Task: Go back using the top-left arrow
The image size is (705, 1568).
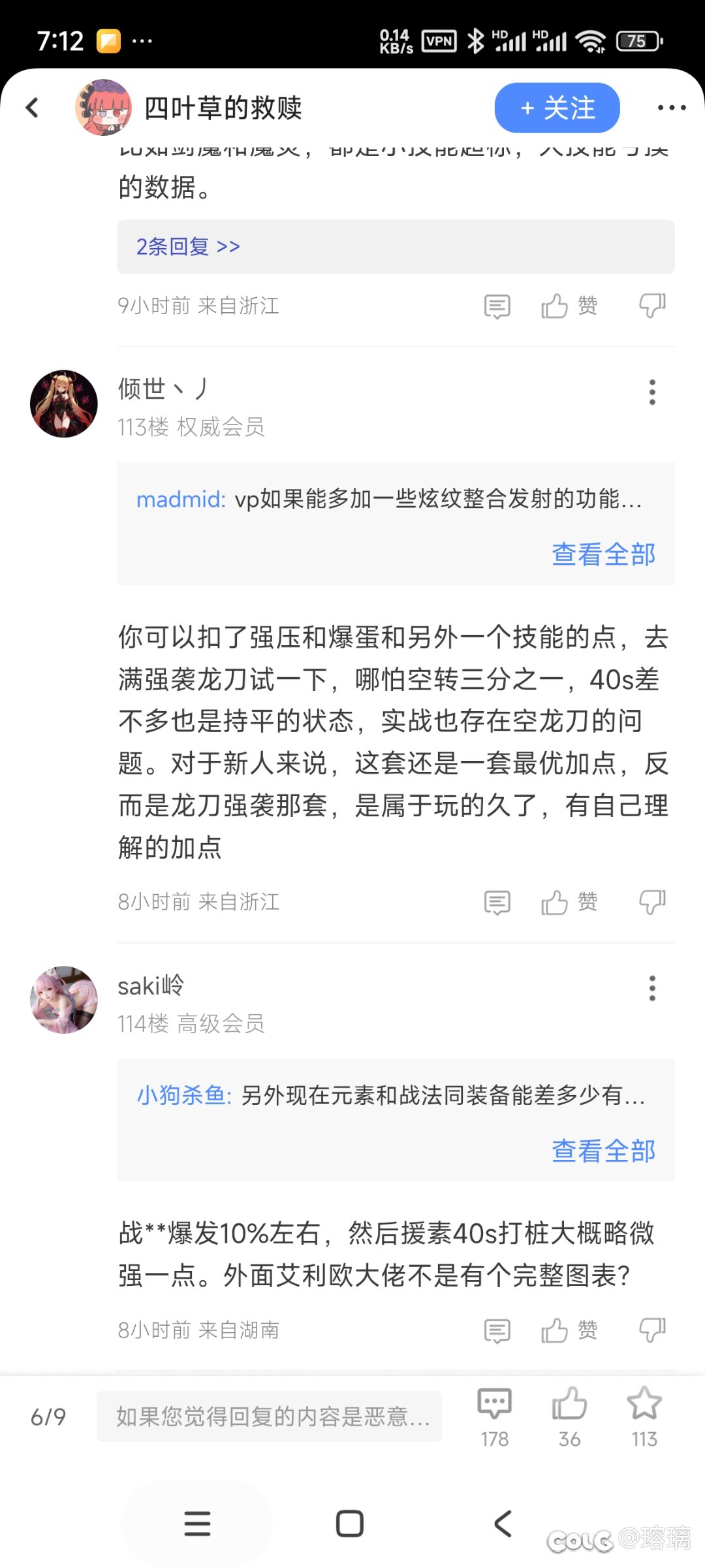Action: (32, 108)
